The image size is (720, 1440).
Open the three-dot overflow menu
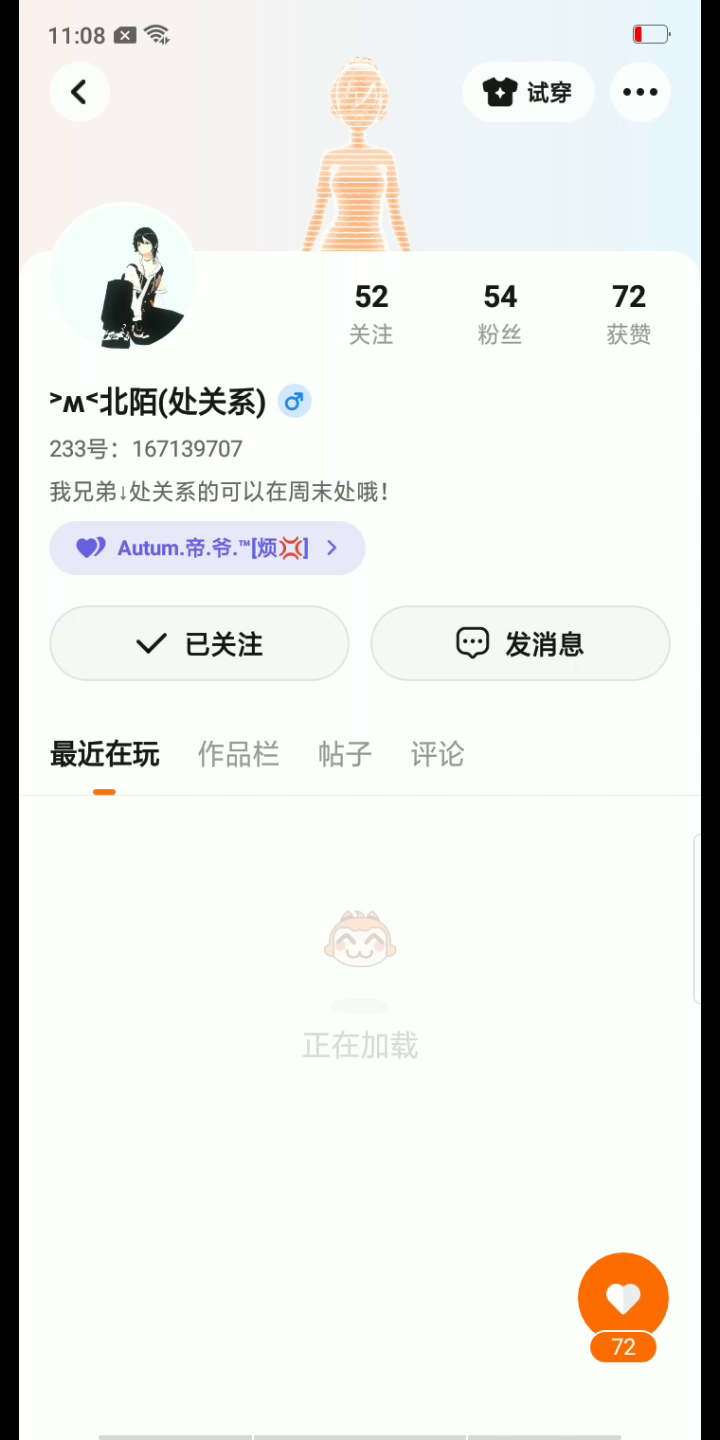640,92
